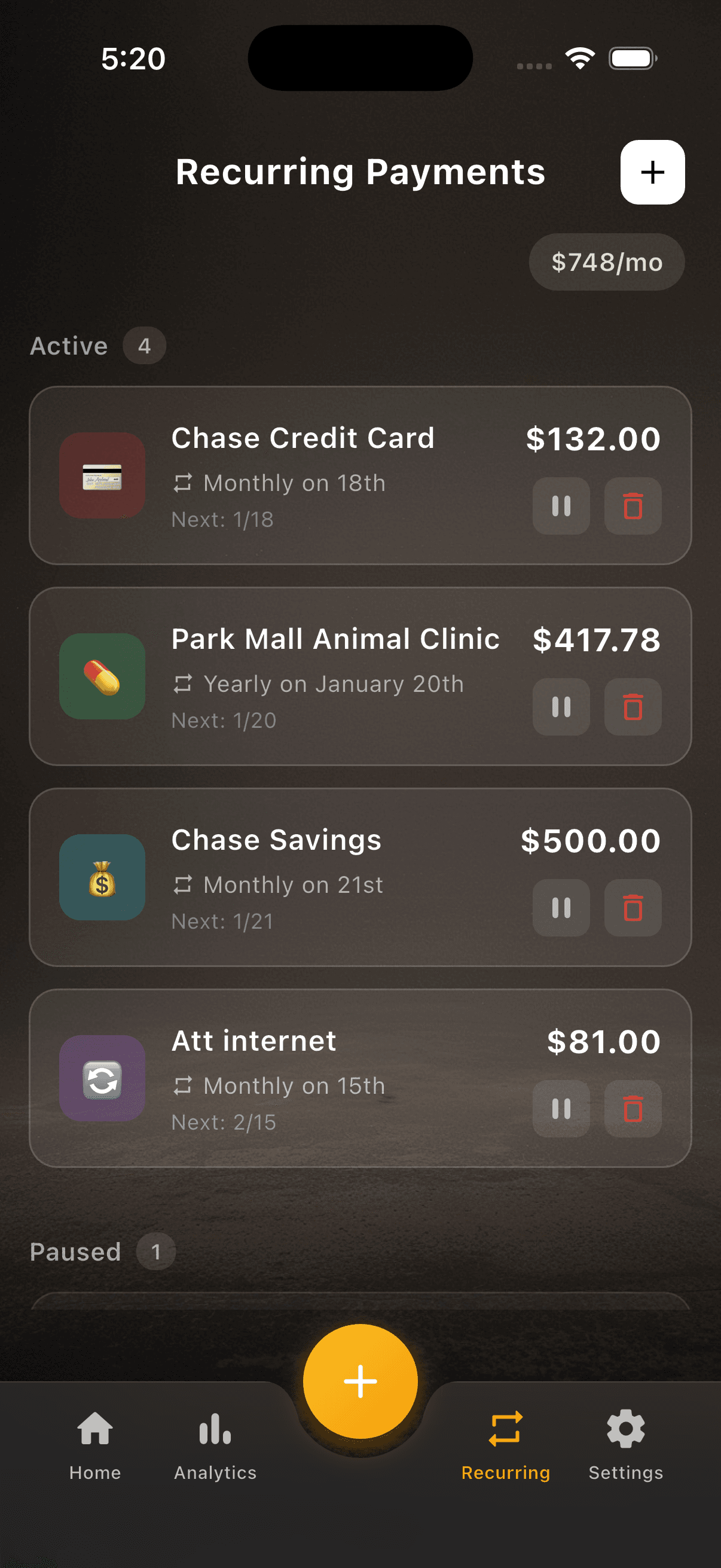The width and height of the screenshot is (721, 1568).
Task: Pause the Att internet payment
Action: 560,1109
